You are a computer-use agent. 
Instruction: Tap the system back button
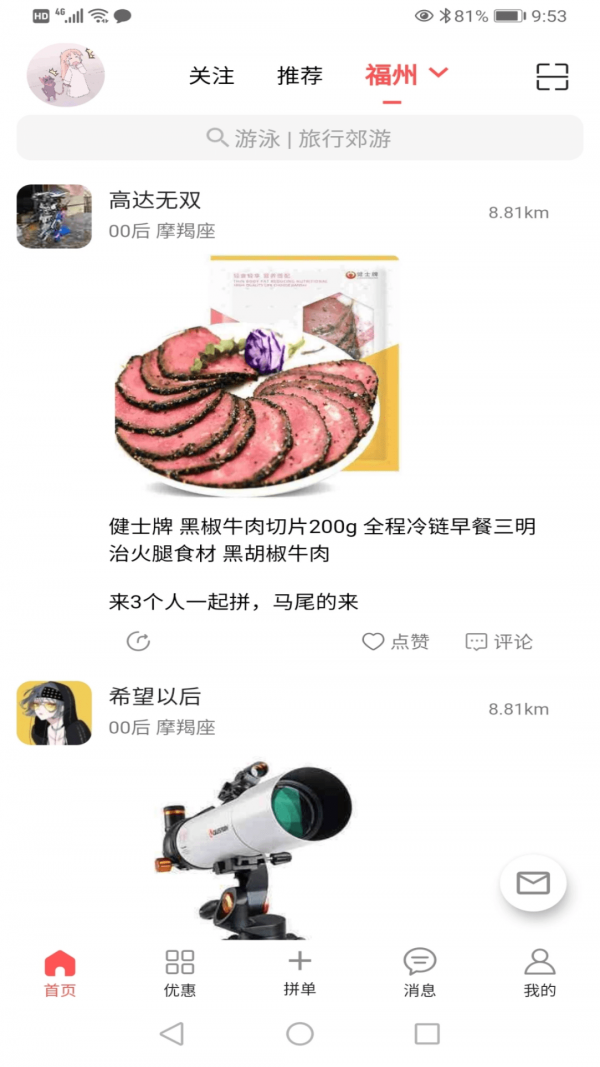click(172, 1034)
